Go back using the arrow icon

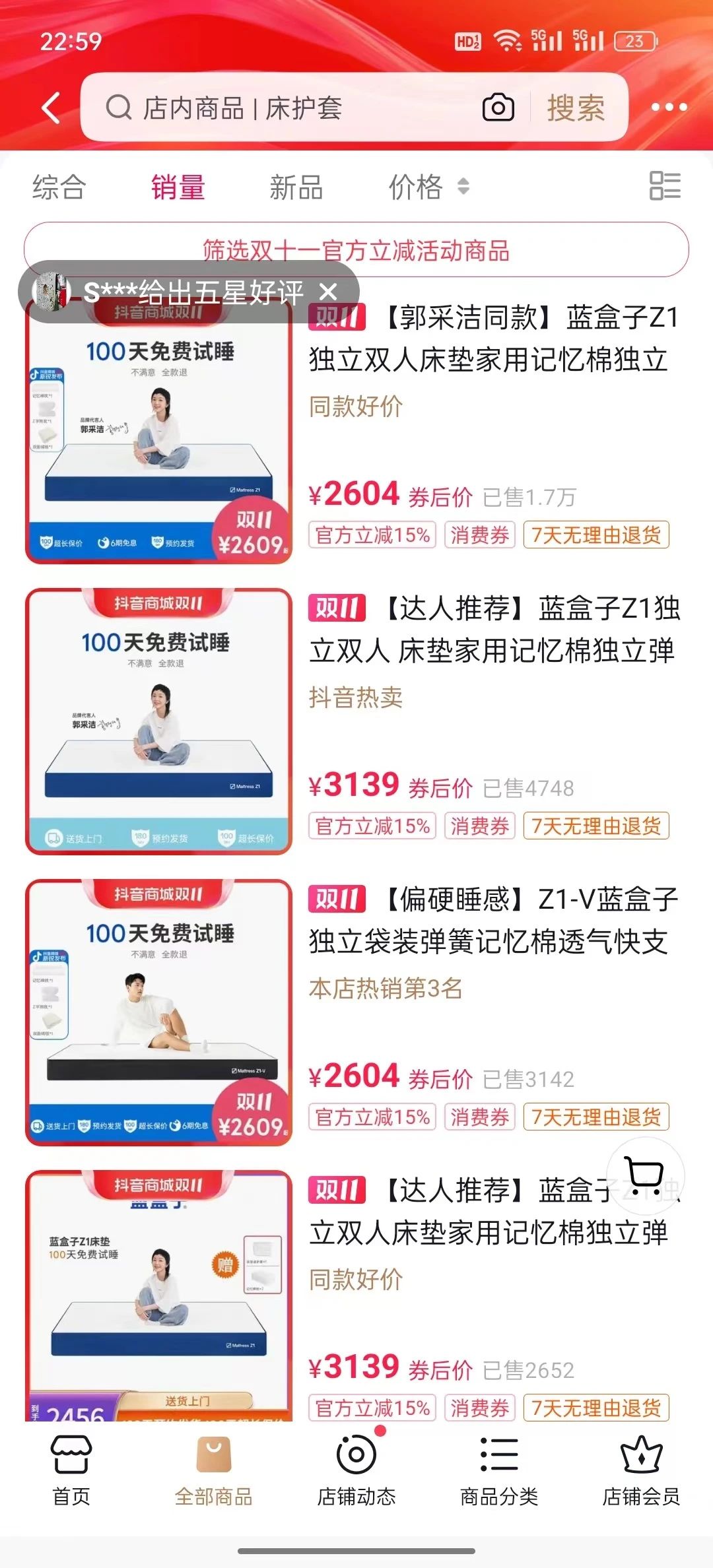(51, 108)
